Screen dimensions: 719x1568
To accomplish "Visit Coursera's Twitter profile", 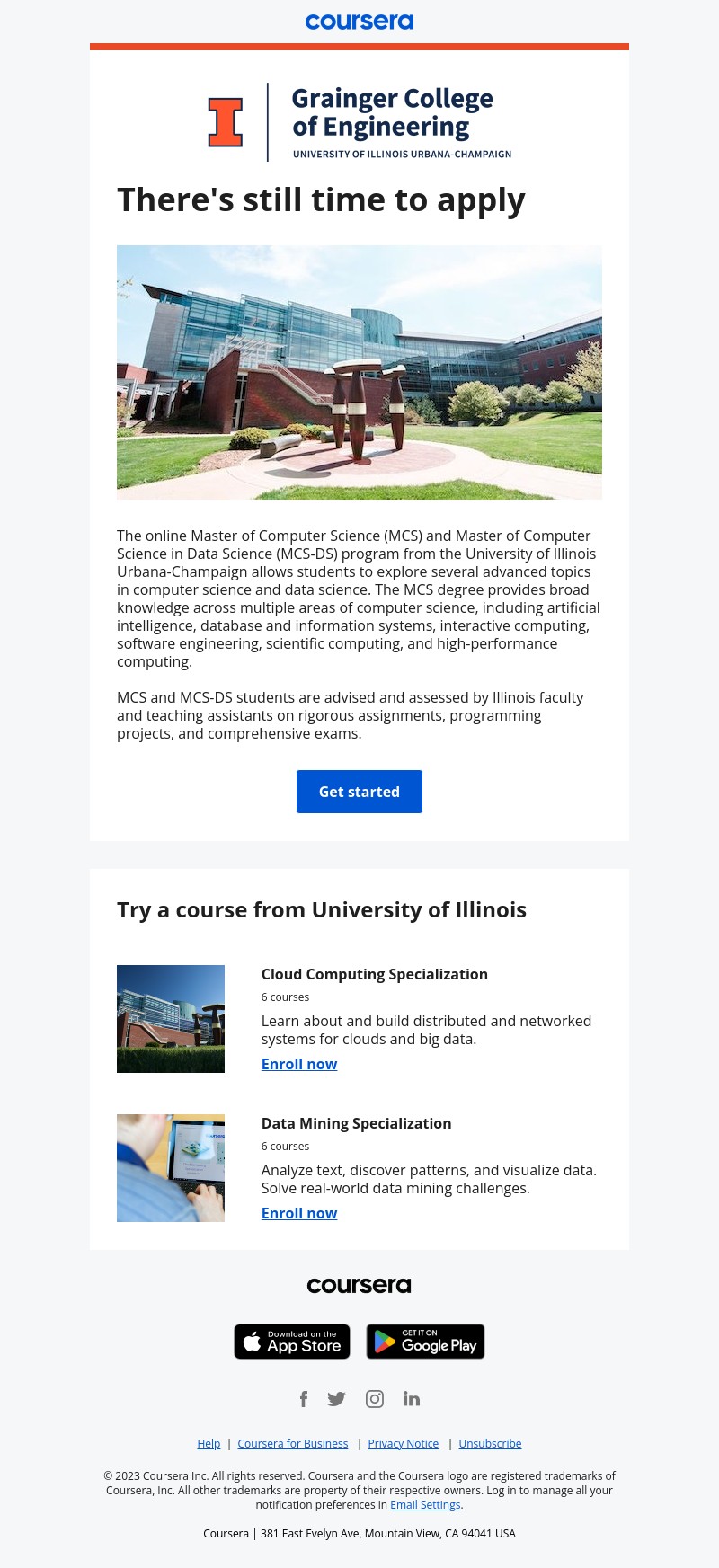I will tap(337, 1399).
